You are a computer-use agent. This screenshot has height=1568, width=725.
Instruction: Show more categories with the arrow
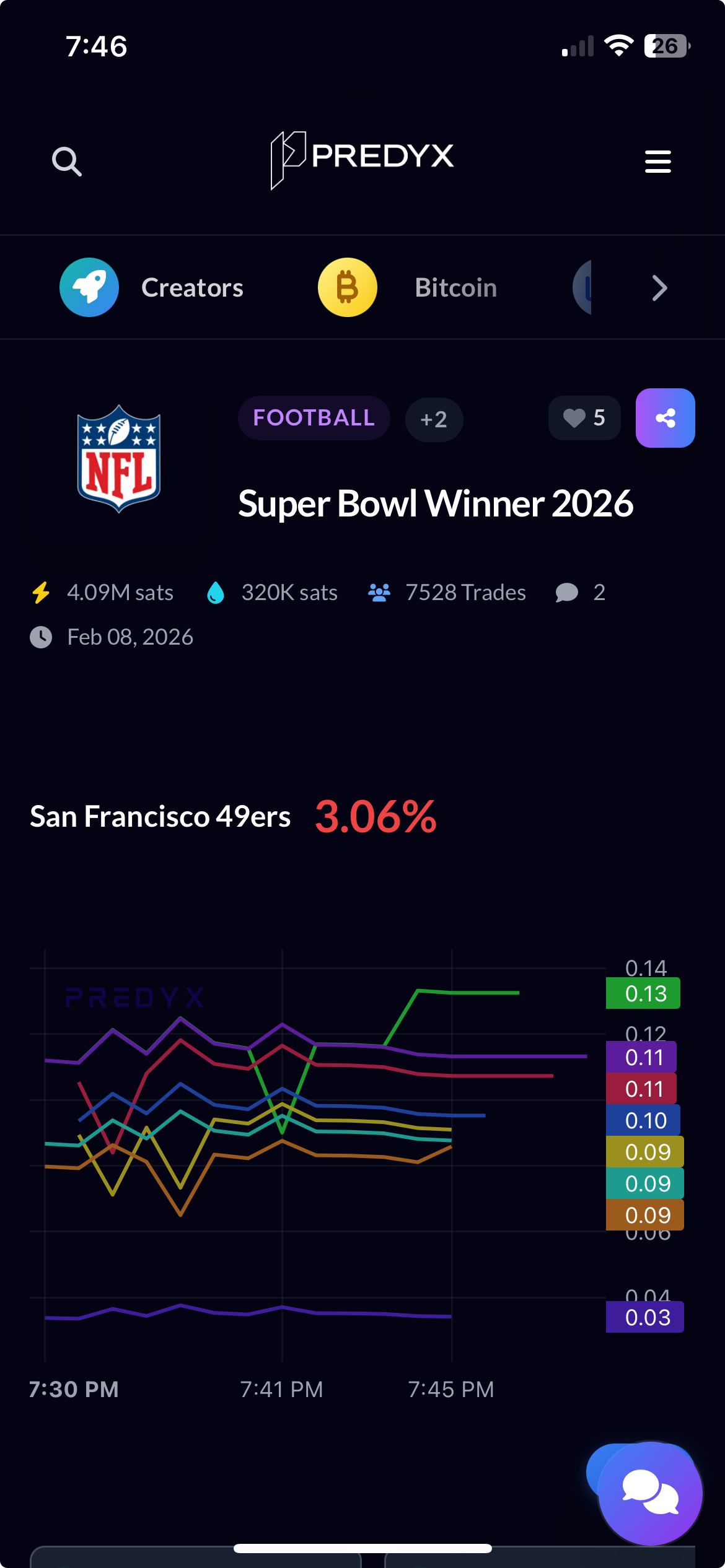coord(659,288)
